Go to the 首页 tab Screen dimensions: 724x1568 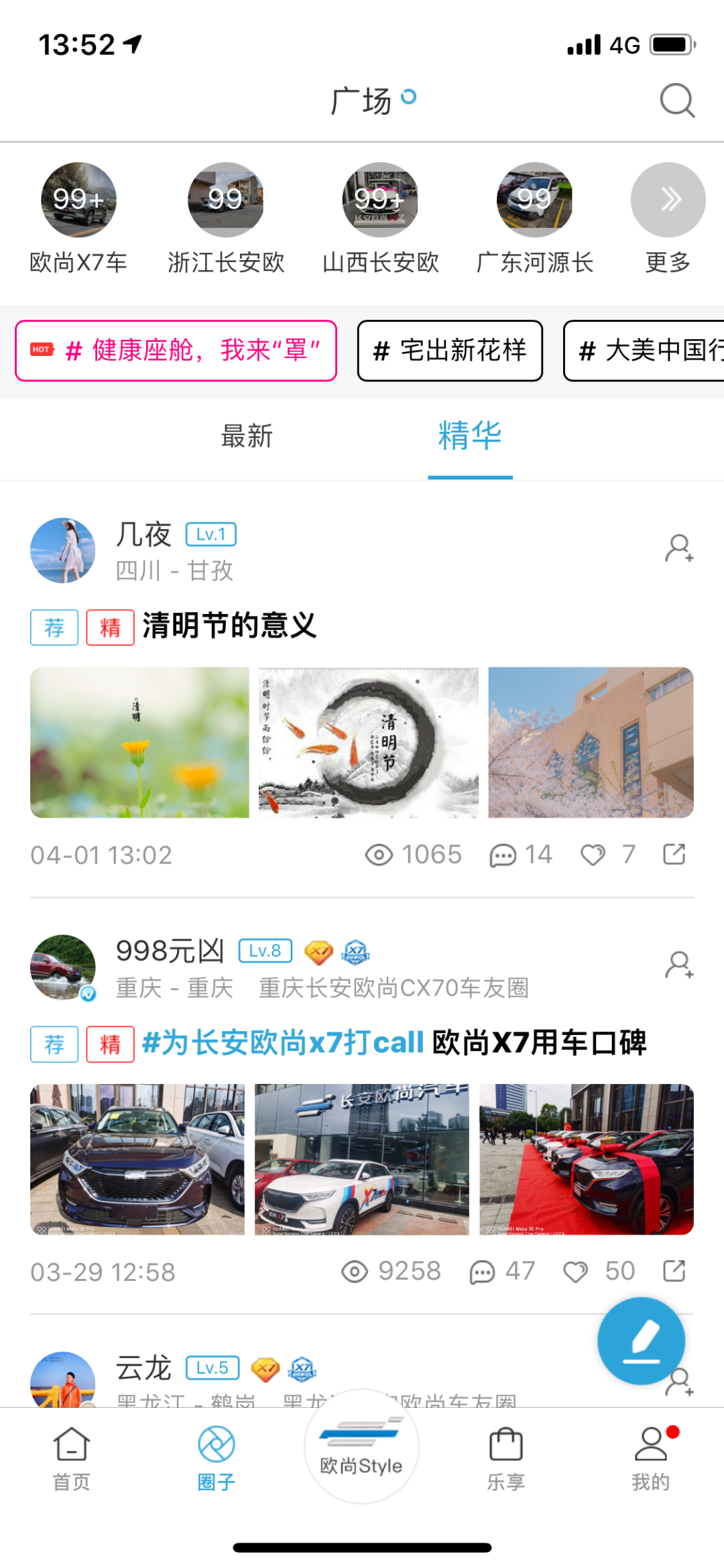pos(72,1455)
